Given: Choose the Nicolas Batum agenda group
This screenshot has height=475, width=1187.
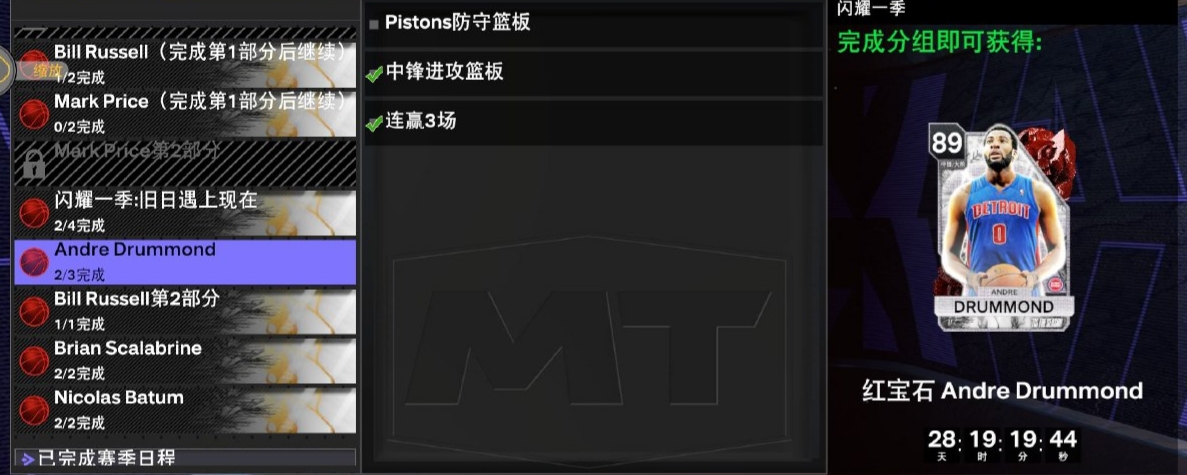Looking at the screenshot, I should pyautogui.click(x=190, y=407).
